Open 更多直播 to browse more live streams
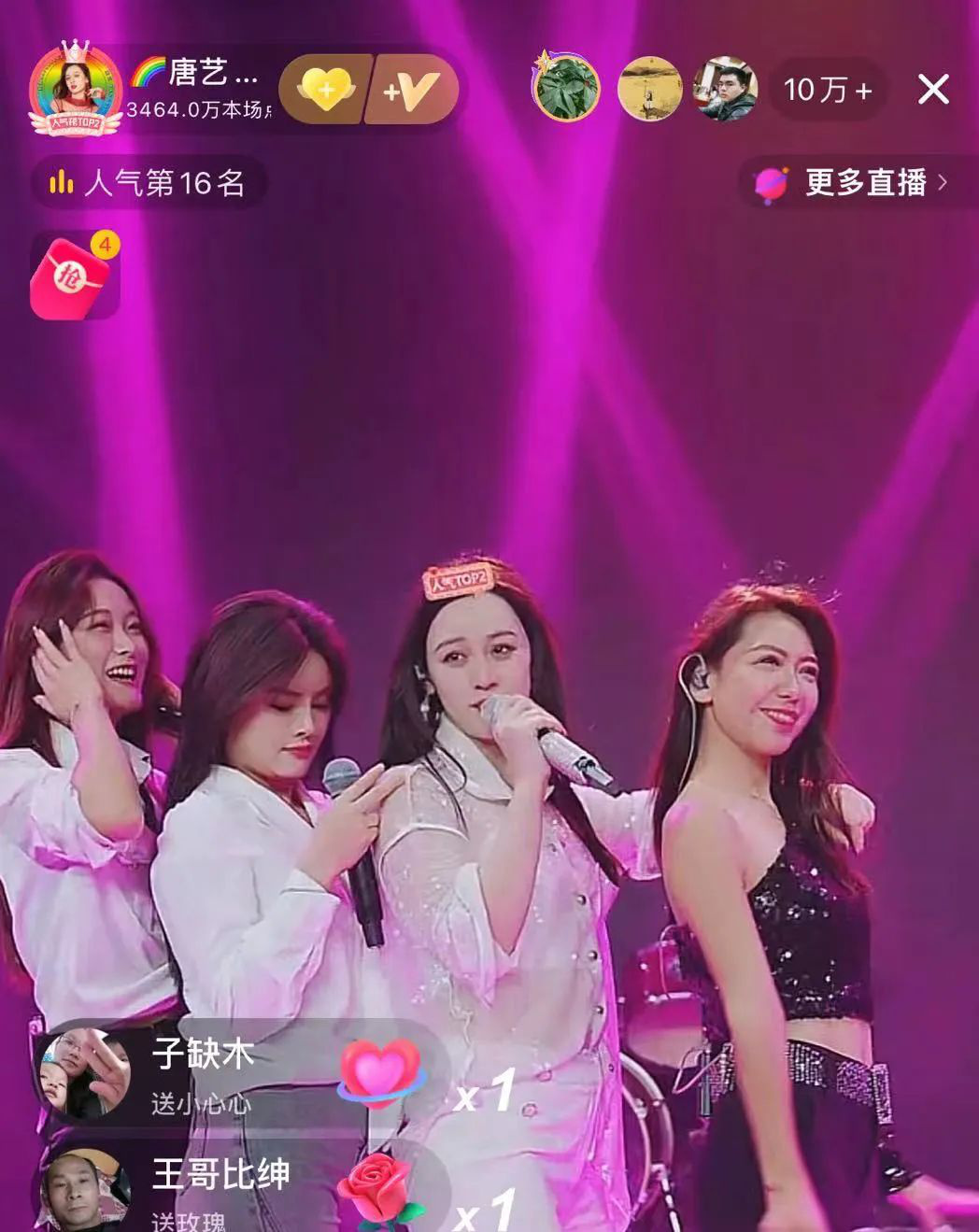Image resolution: width=979 pixels, height=1232 pixels. tap(853, 182)
